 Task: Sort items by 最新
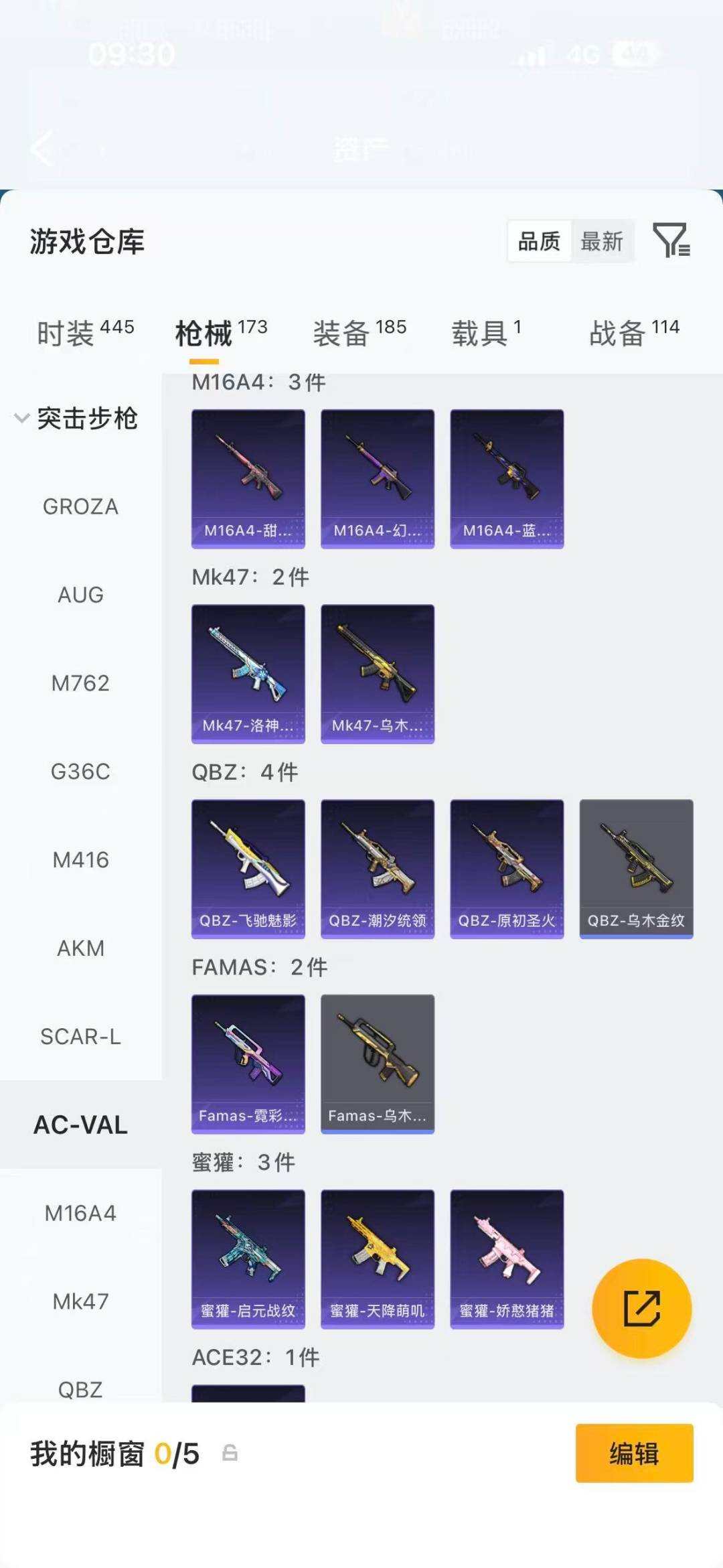pos(601,241)
